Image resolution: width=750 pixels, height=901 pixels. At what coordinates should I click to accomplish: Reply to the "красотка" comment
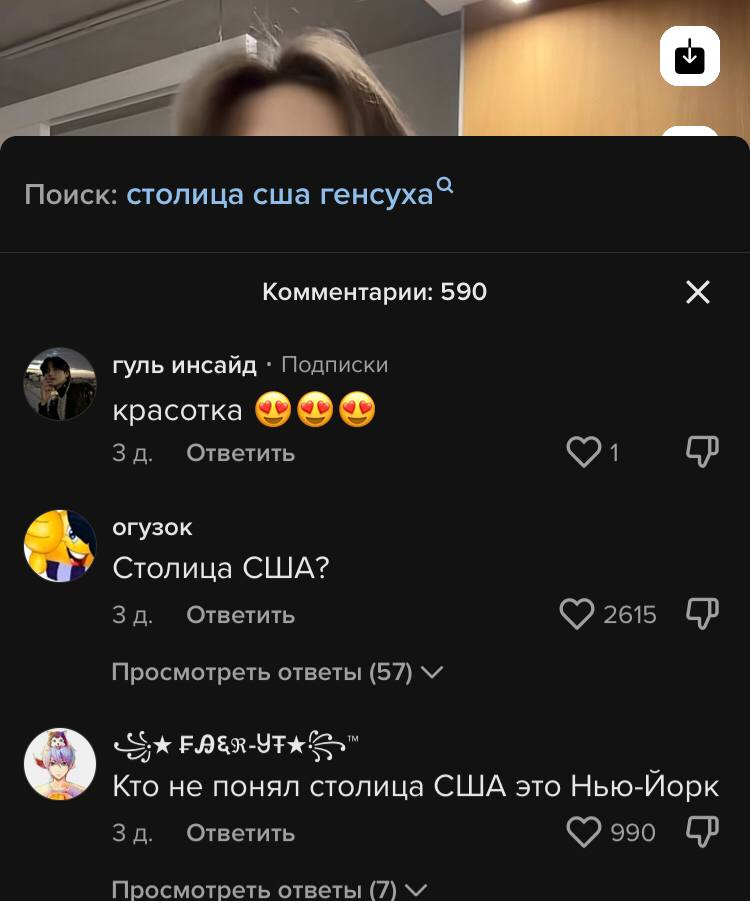coord(240,453)
